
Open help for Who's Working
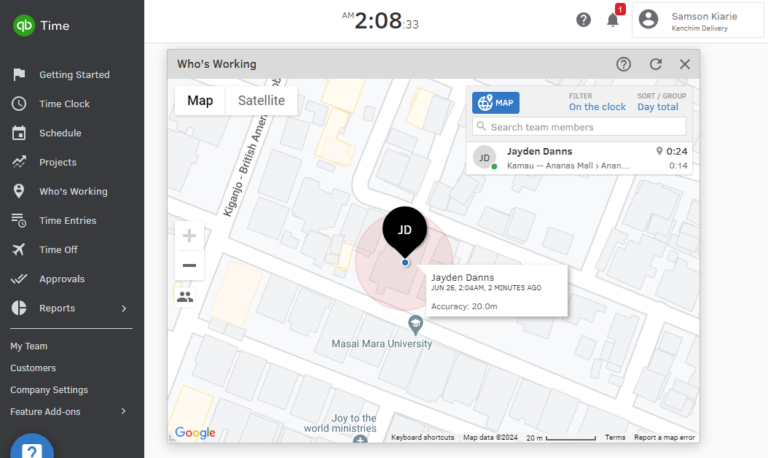624,64
